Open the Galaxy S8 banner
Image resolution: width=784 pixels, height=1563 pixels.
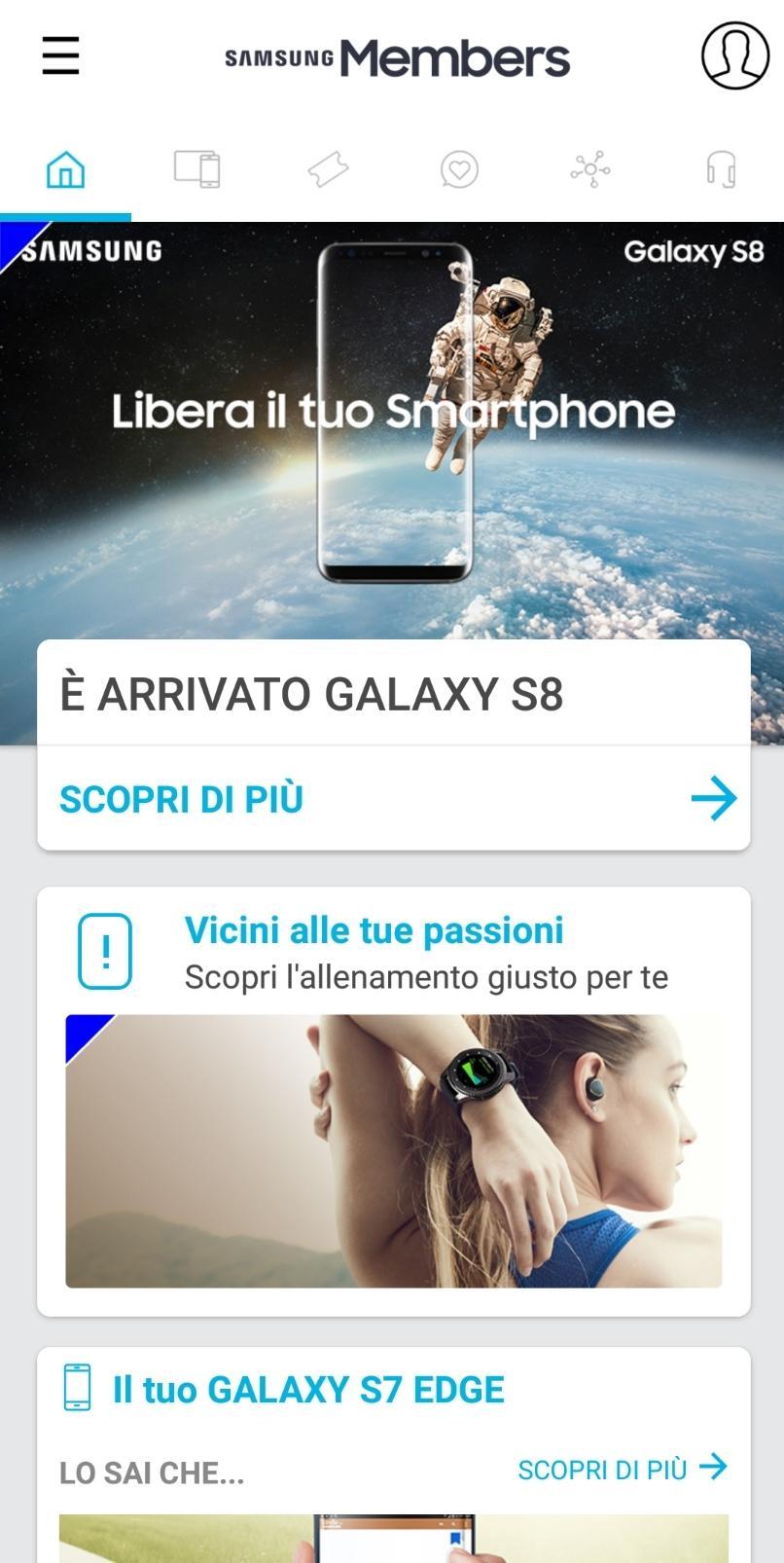[392, 428]
